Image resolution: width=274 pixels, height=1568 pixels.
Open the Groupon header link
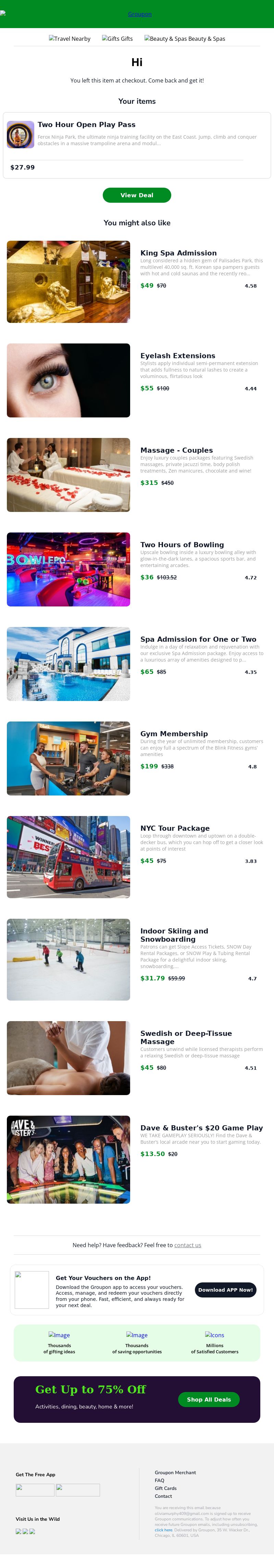pos(139,14)
